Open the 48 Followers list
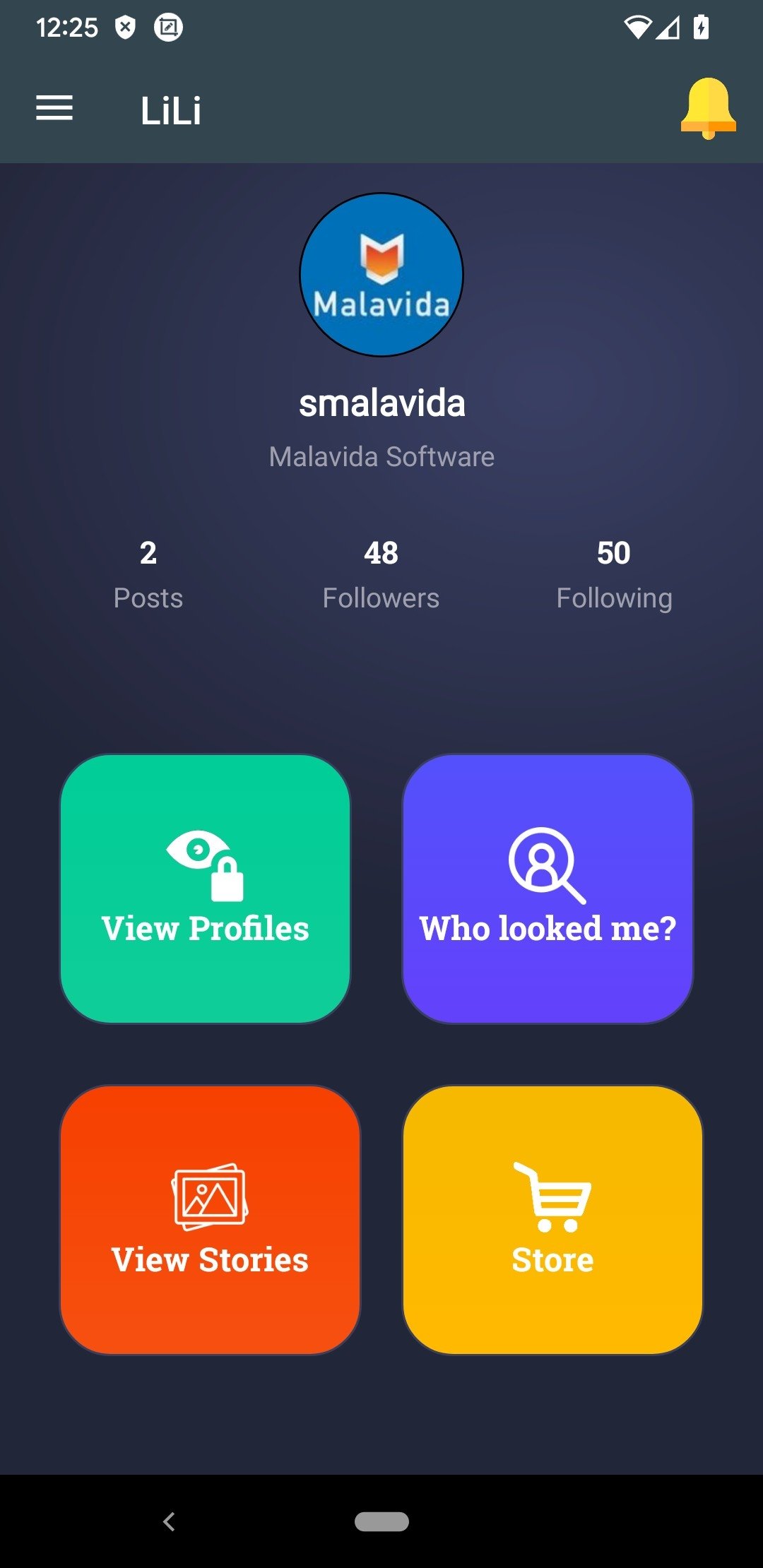 (381, 575)
